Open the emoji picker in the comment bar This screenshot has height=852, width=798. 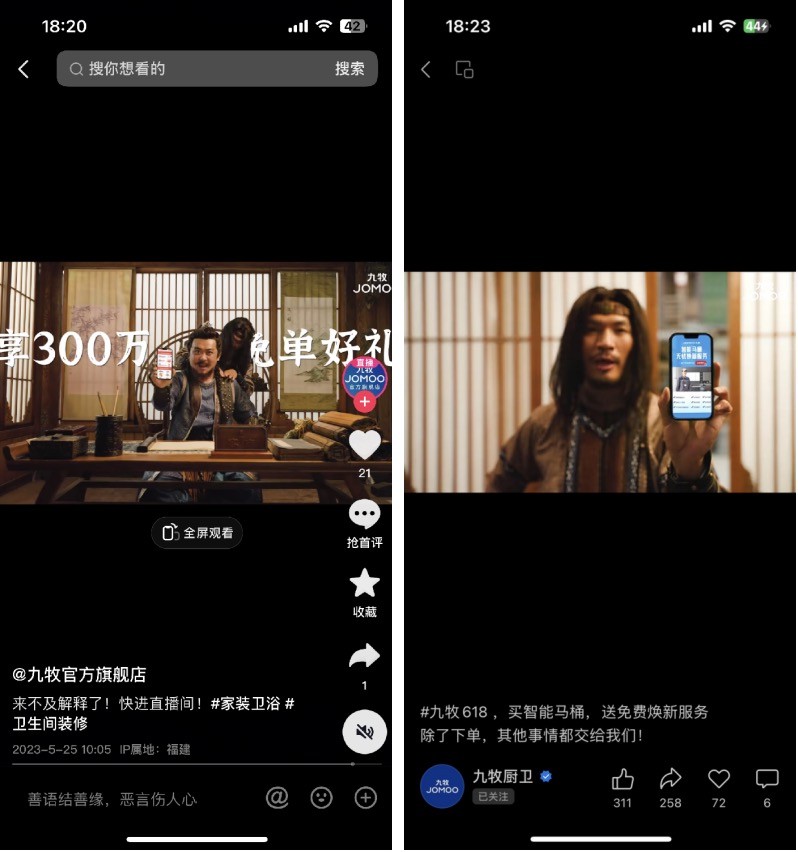321,797
